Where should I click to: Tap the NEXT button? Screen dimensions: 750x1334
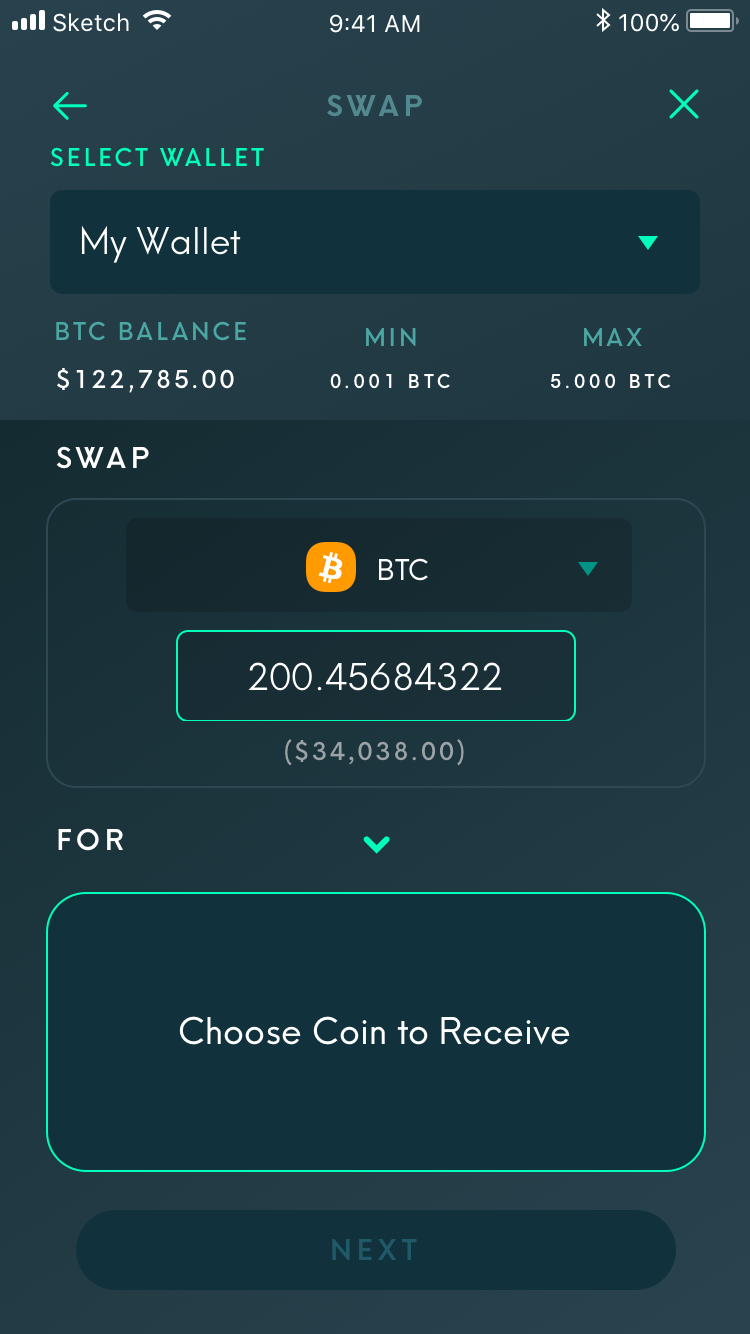click(x=376, y=1250)
